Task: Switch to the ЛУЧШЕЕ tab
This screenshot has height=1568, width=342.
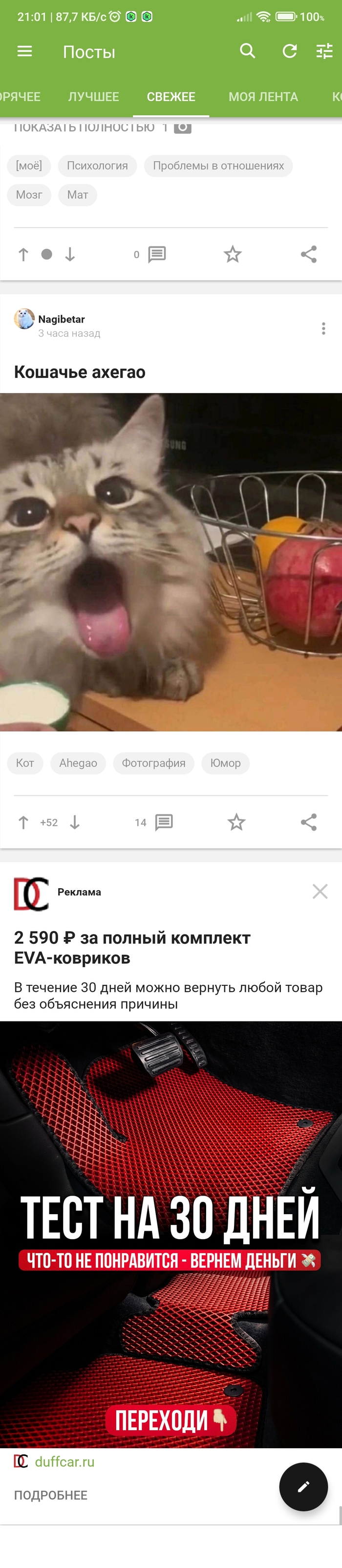Action: [93, 97]
